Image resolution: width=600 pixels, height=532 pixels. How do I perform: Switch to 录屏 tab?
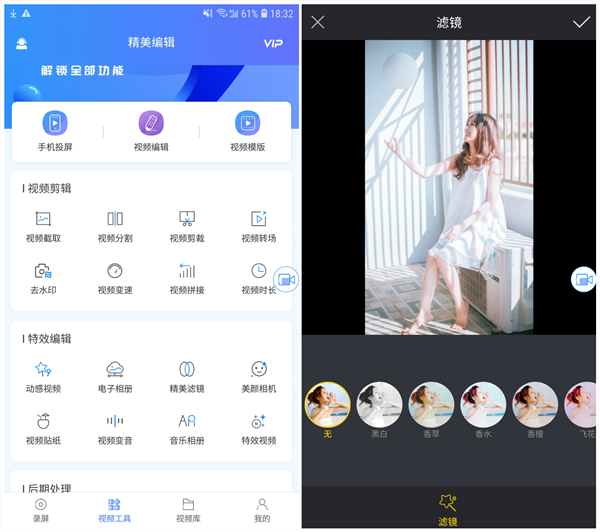pos(41,510)
